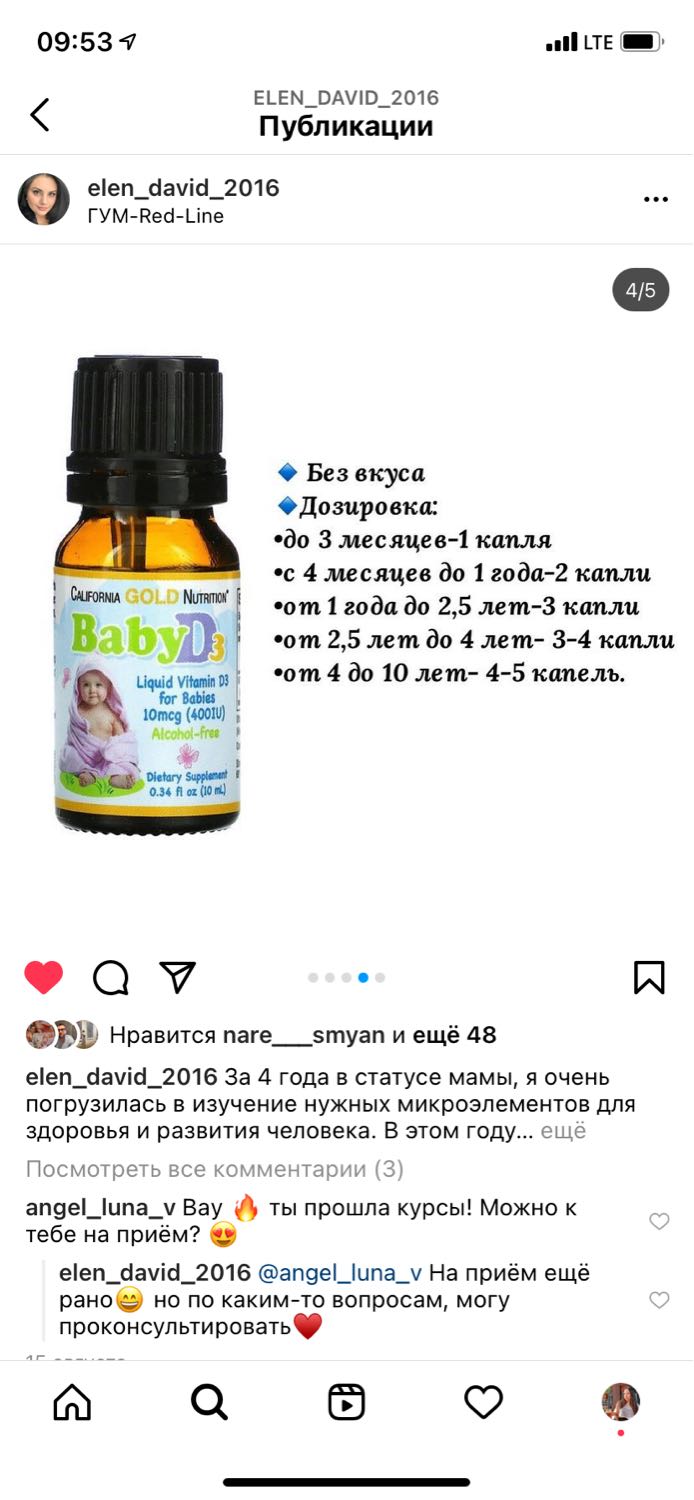This screenshot has height=1500, width=694.
Task: Like elen_david_2016's reply comment
Action: [x=659, y=1300]
